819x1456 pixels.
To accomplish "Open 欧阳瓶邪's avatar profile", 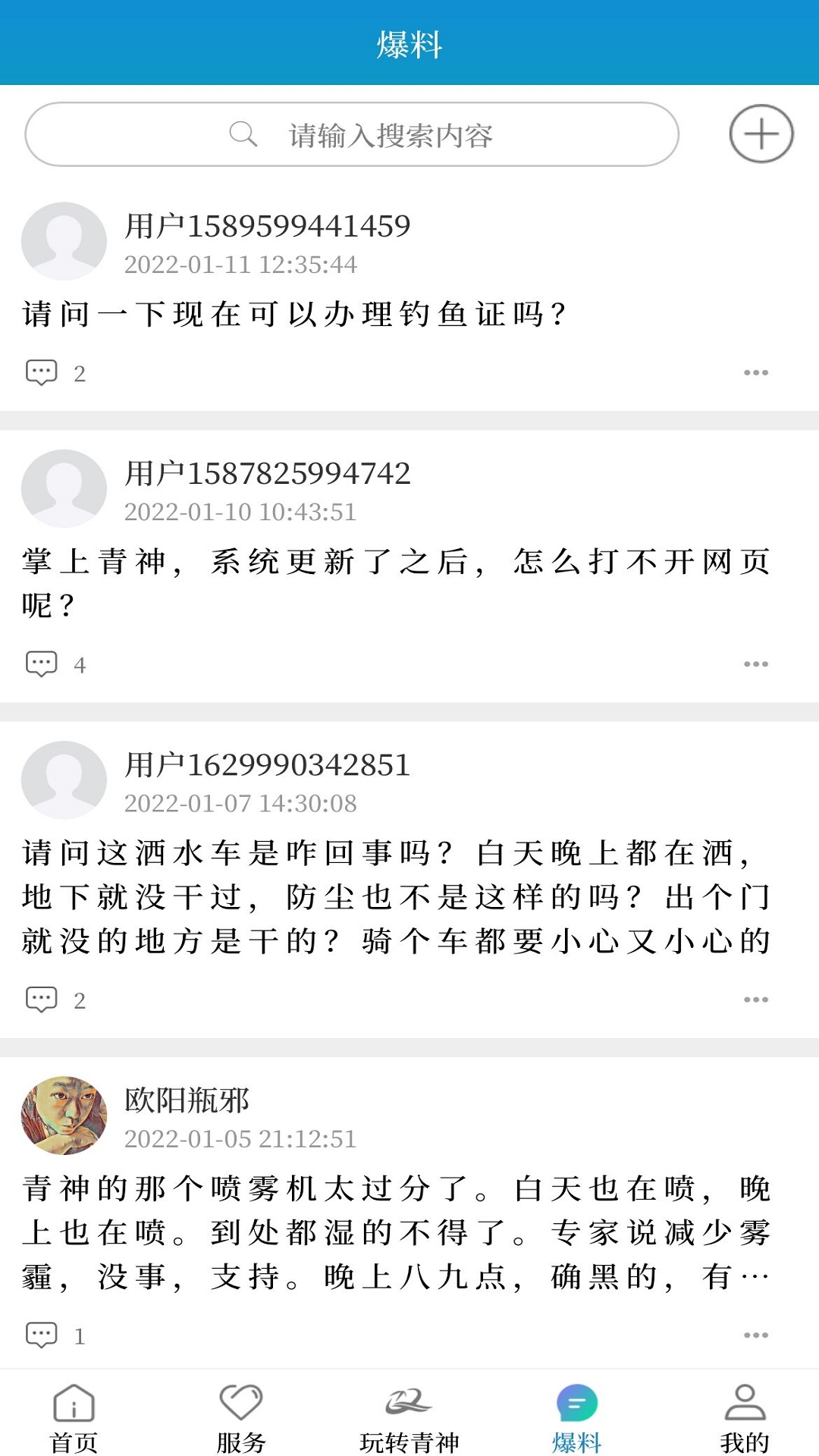I will tap(64, 1116).
